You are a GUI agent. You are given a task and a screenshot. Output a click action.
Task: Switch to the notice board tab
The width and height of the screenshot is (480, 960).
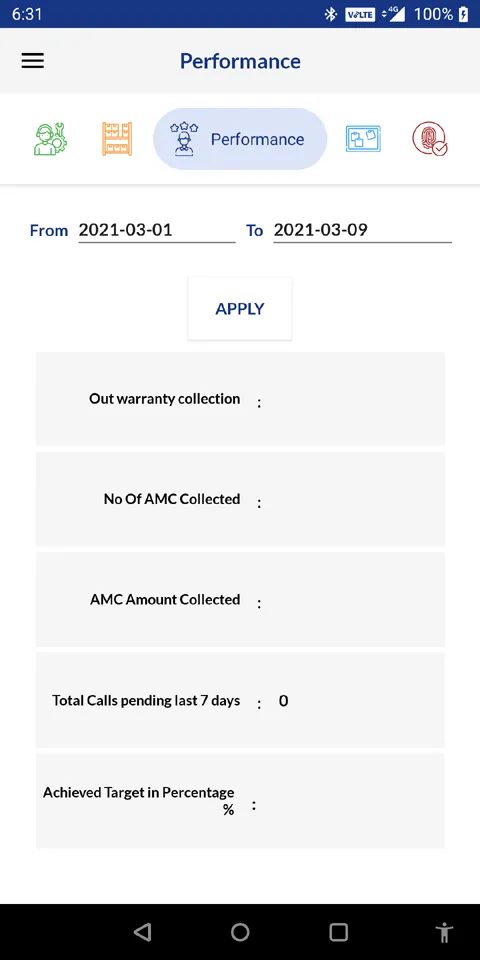[x=363, y=139]
